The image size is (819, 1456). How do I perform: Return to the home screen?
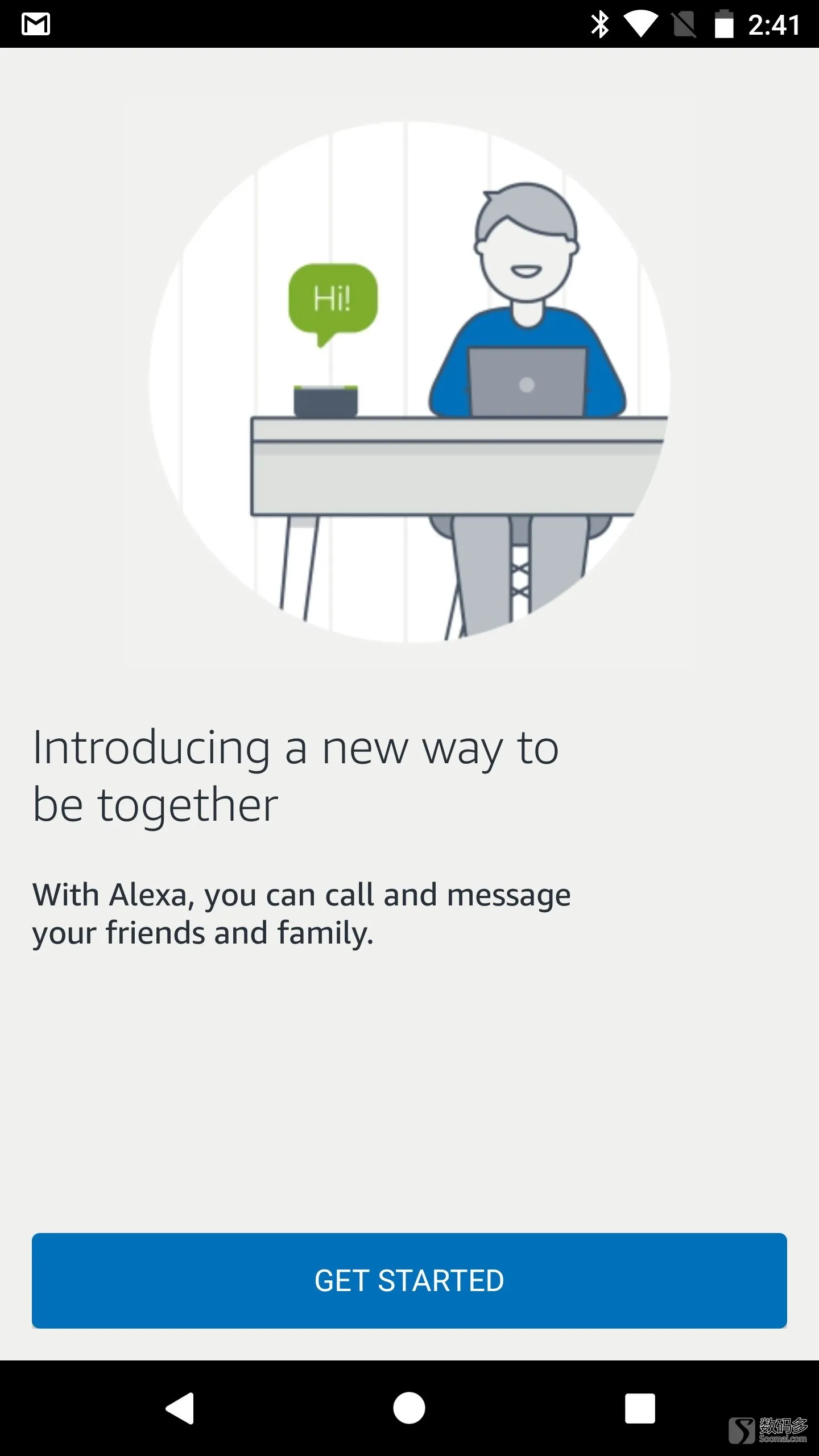tap(409, 1408)
